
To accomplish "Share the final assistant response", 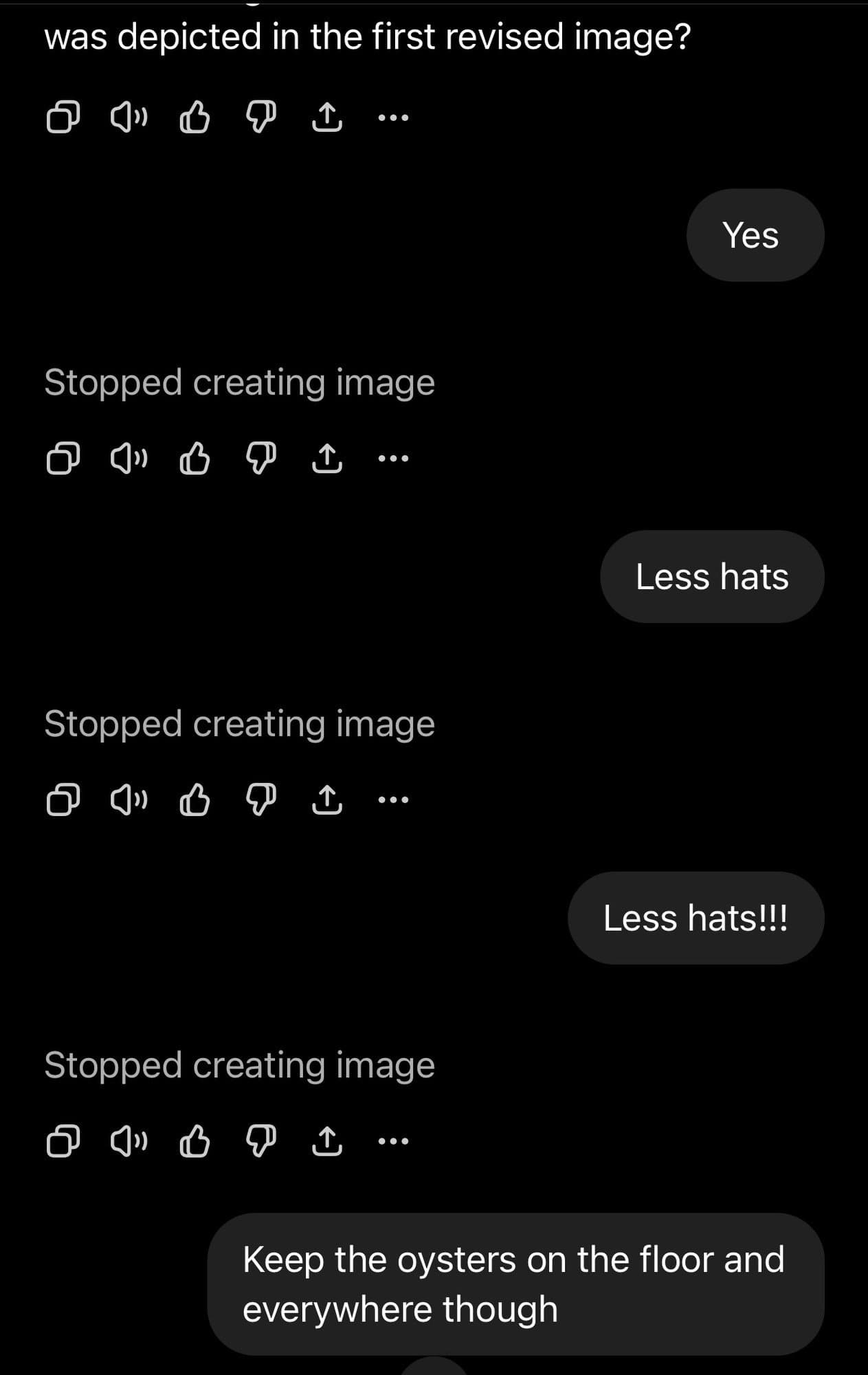I will coord(328,1141).
